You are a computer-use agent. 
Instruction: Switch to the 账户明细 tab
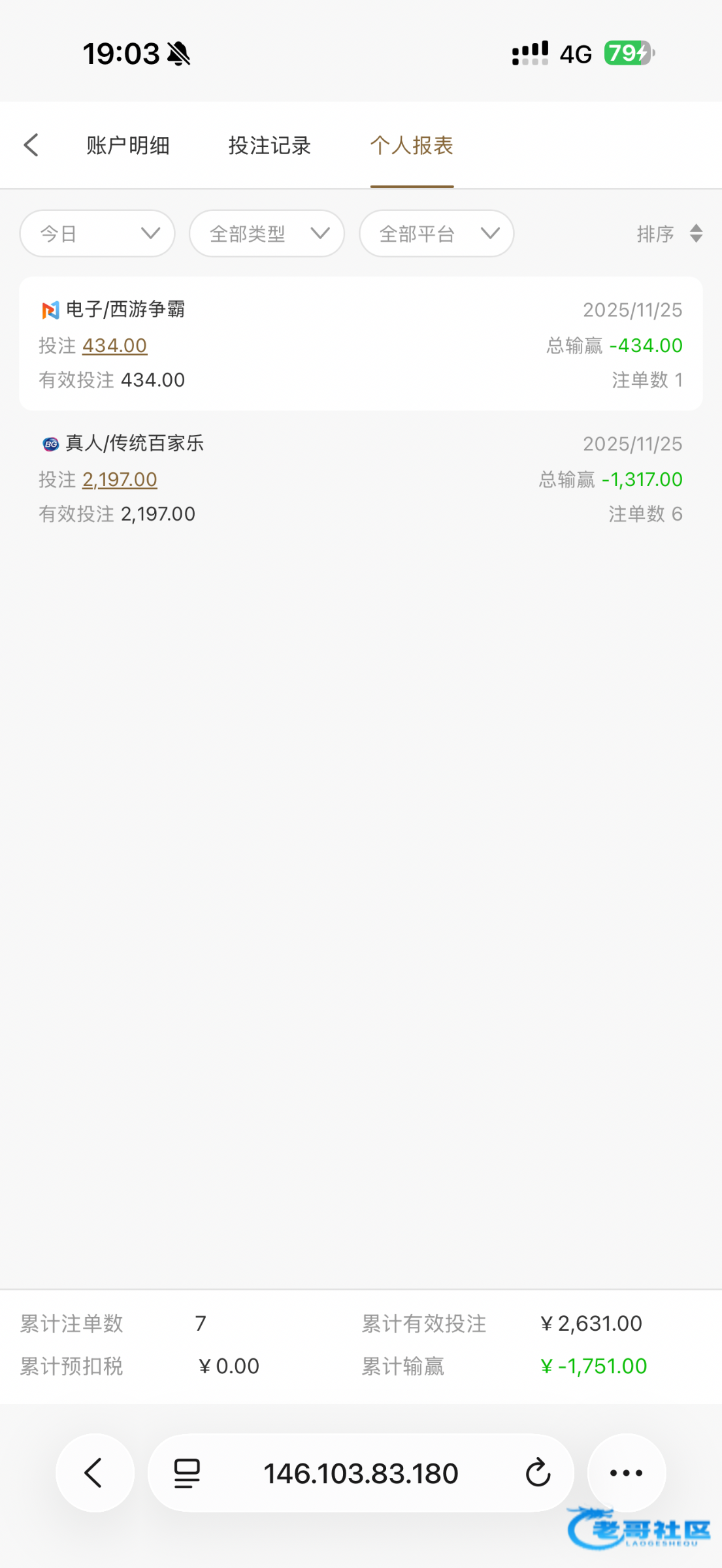(128, 145)
